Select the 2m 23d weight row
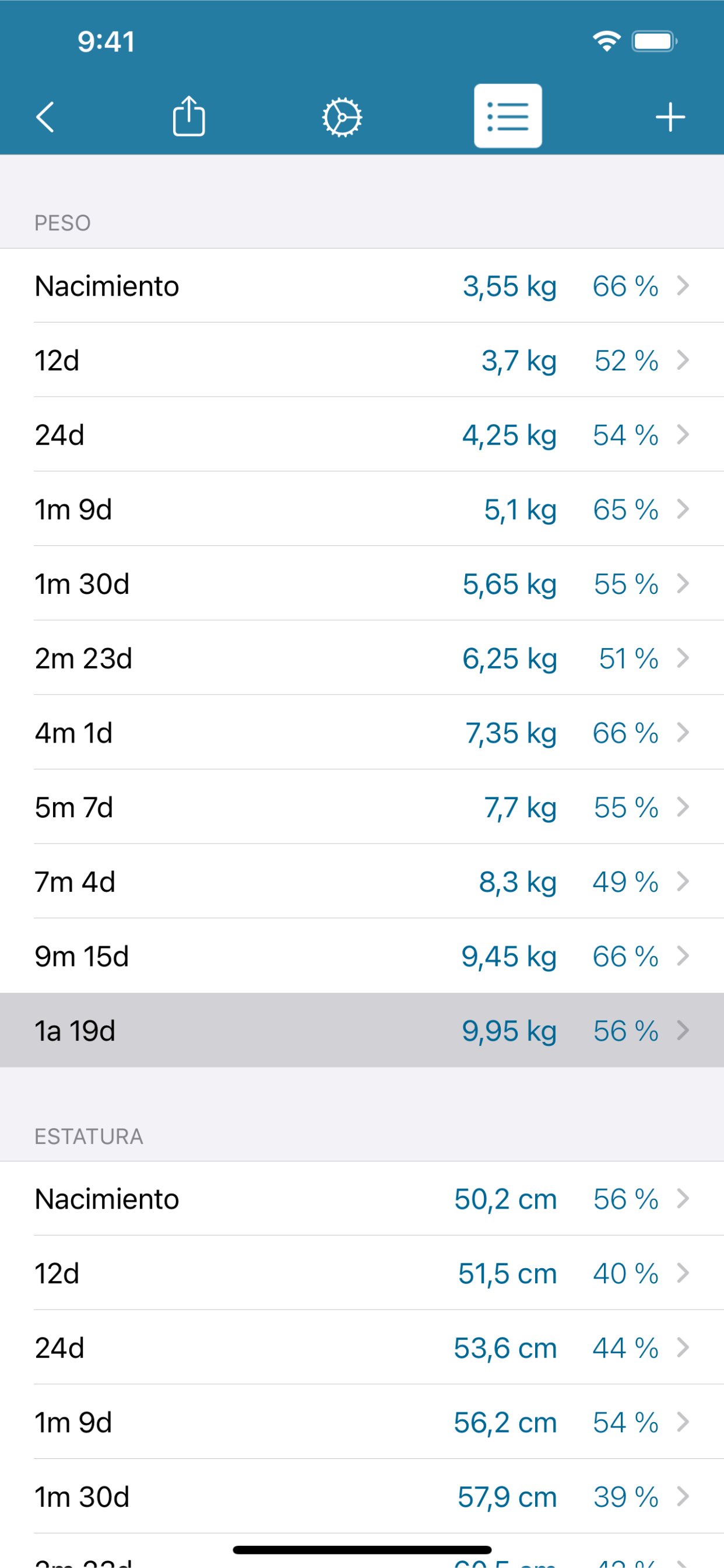The width and height of the screenshot is (724, 1568). [362, 658]
